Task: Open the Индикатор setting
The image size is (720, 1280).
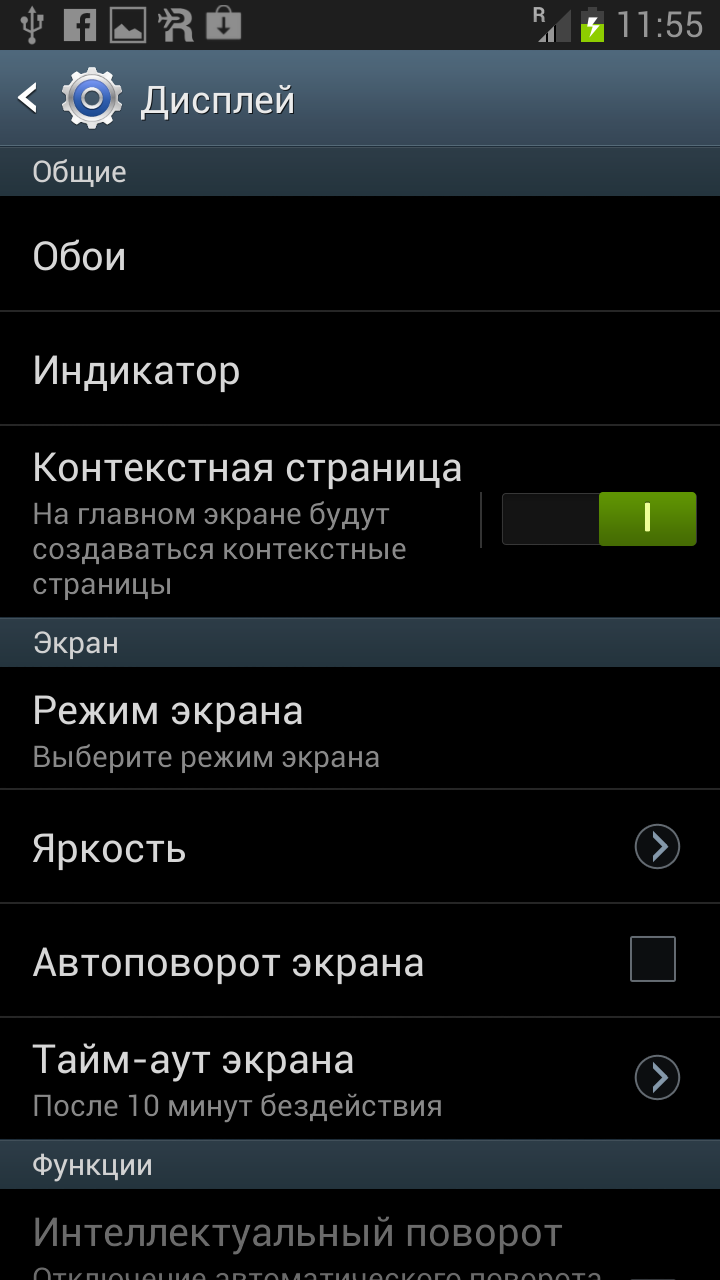Action: (x=360, y=369)
